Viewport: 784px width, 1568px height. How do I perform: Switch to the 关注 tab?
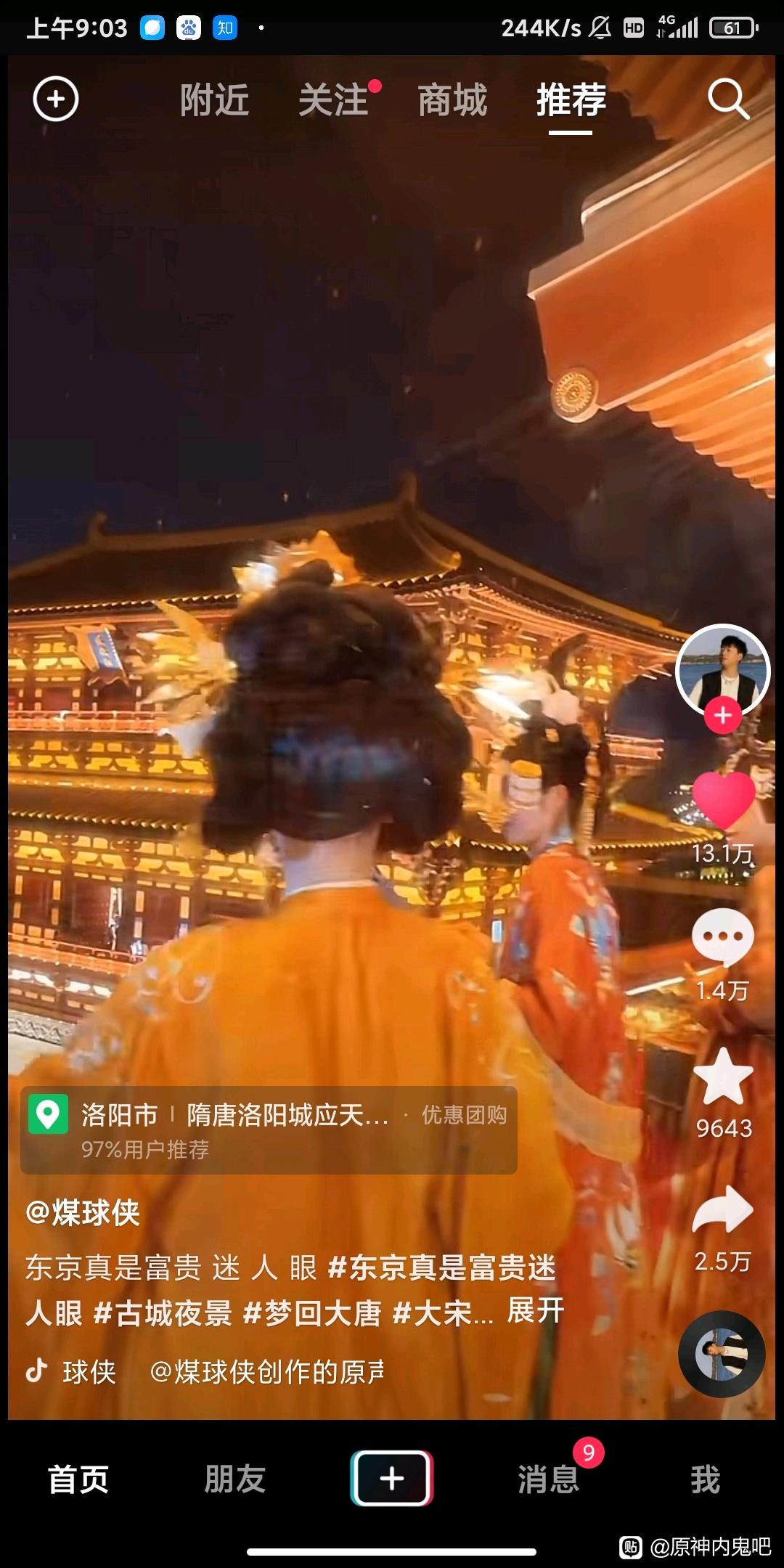334,100
